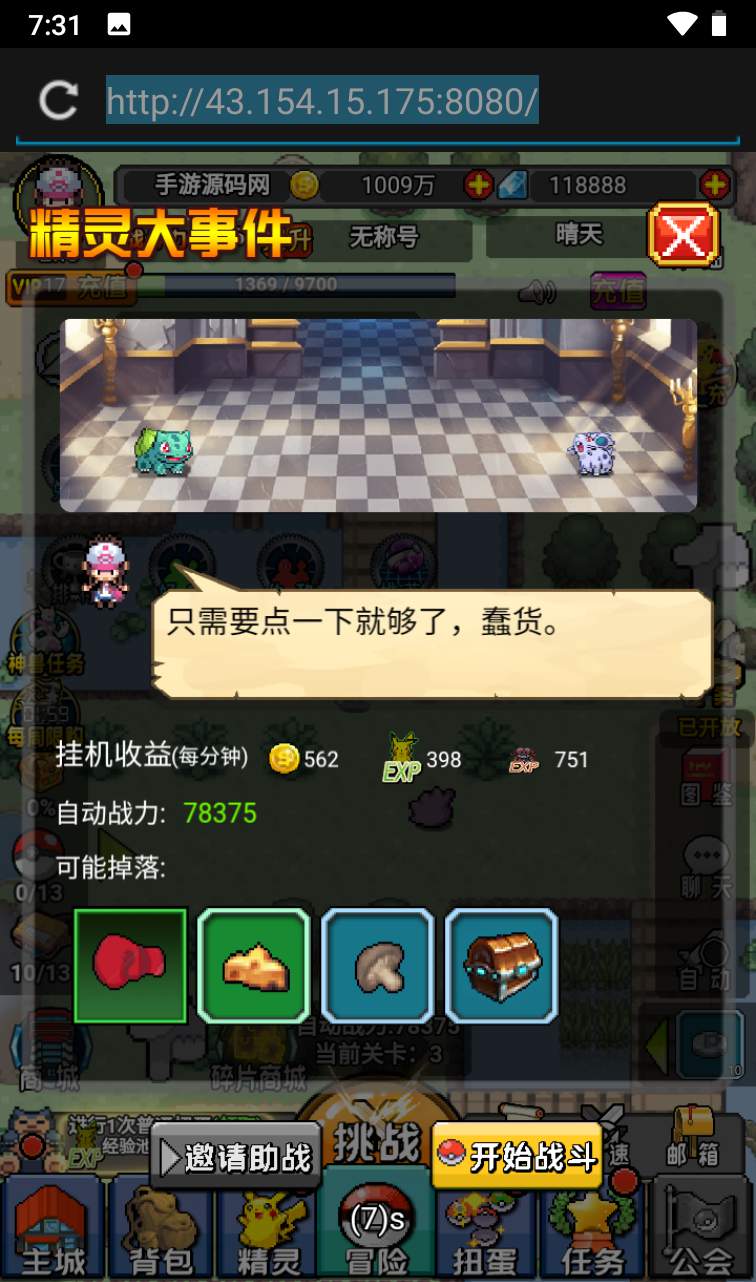
Task: Invite a helper via 邀请助战
Action: pyautogui.click(x=236, y=1158)
